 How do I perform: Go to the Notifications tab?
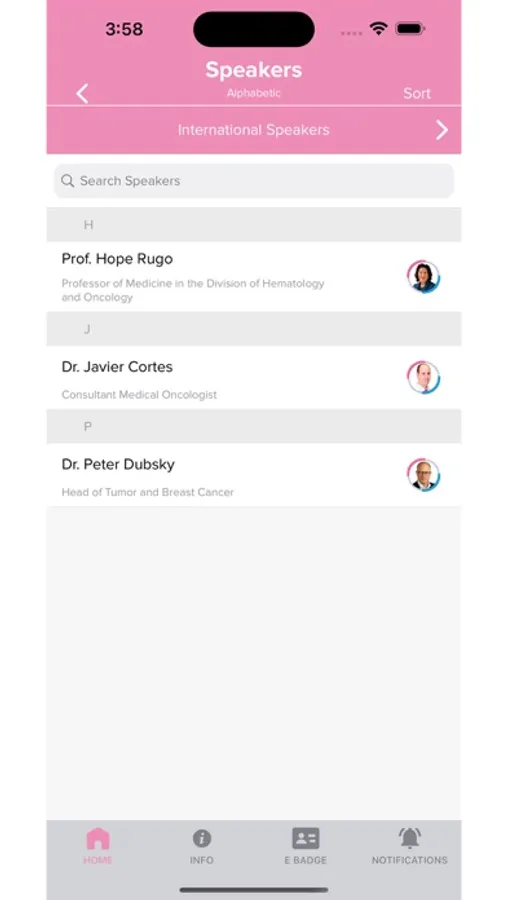coord(409,846)
